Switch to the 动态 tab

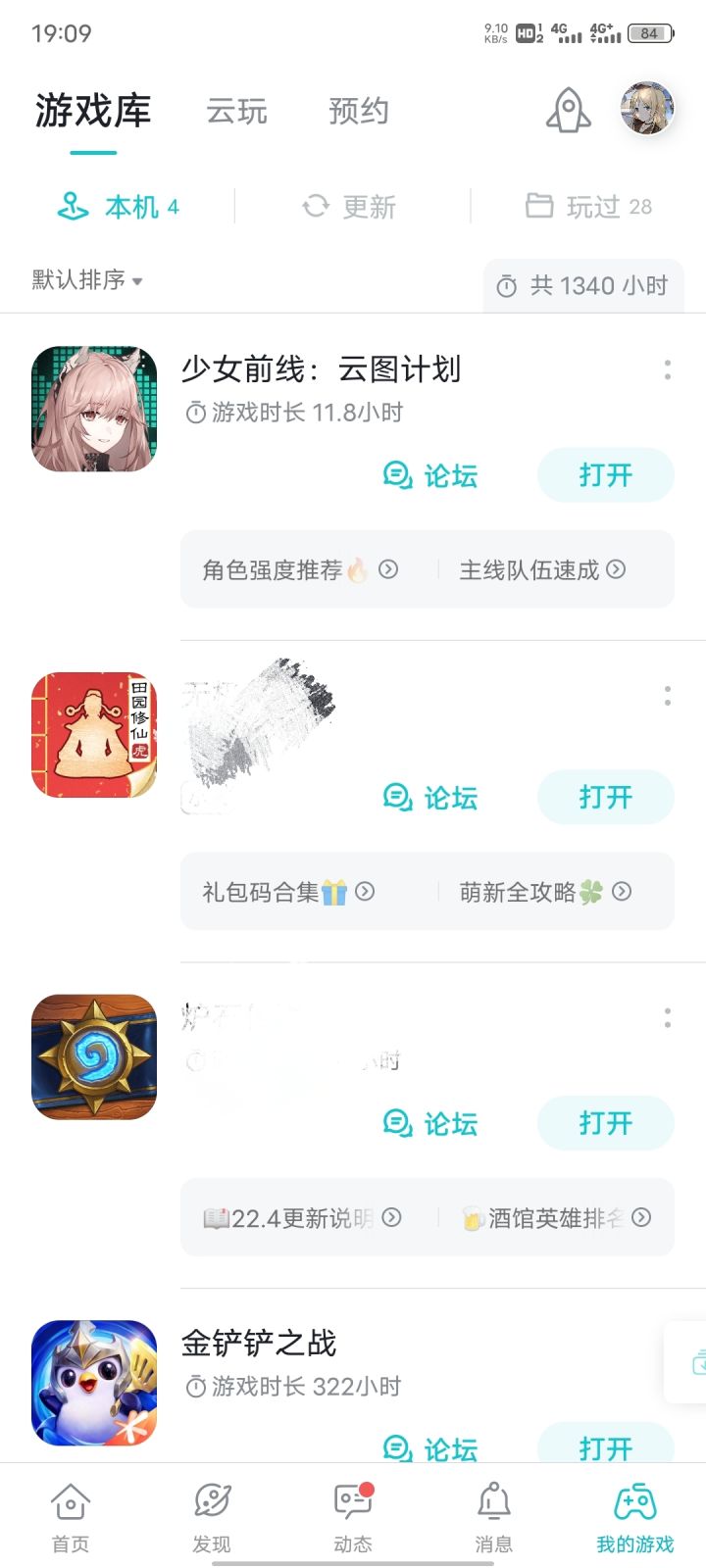[353, 1517]
